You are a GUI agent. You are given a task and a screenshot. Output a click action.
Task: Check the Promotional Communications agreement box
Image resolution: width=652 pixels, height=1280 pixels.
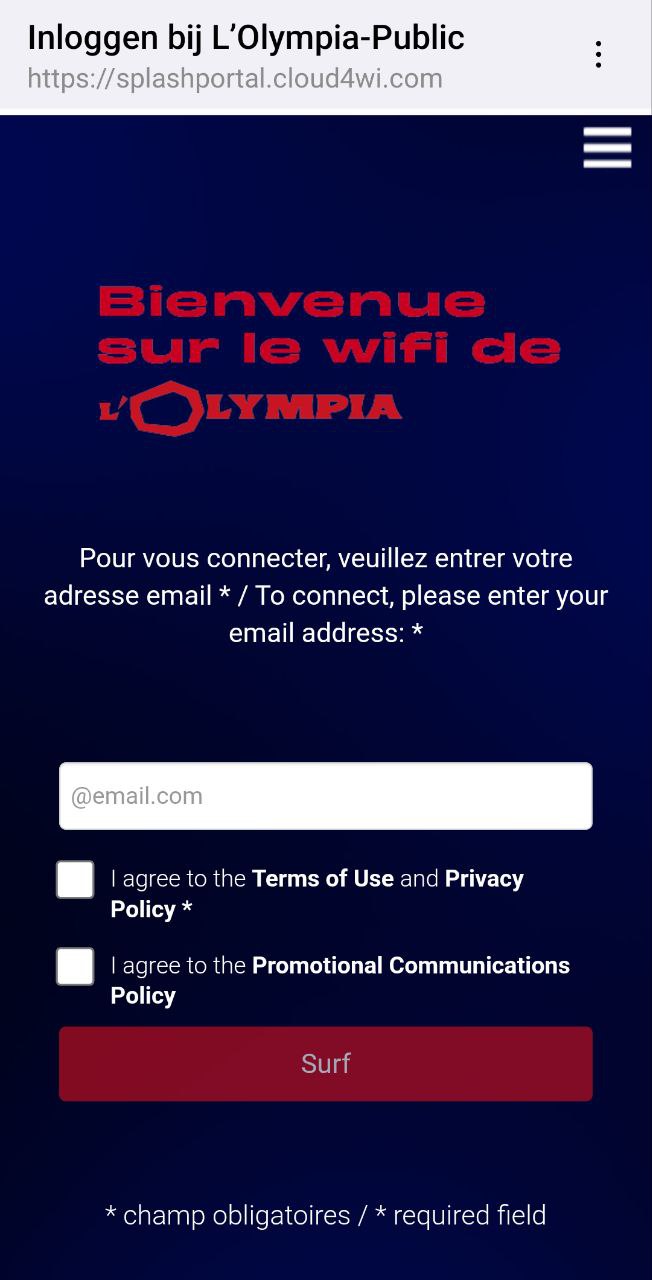tap(75, 967)
